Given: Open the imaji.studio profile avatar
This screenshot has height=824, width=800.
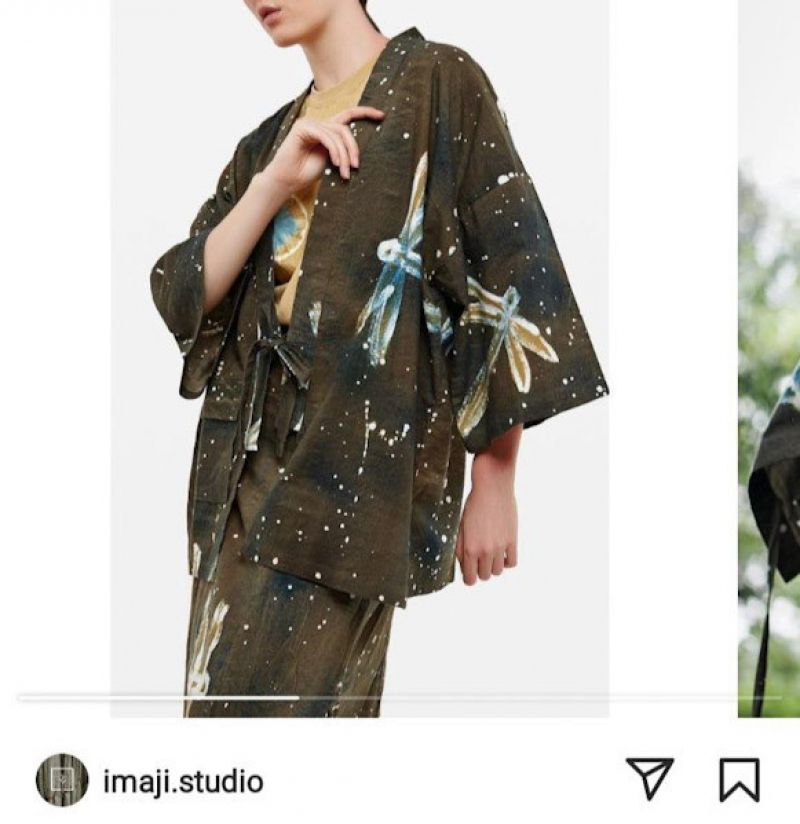Looking at the screenshot, I should (62, 780).
